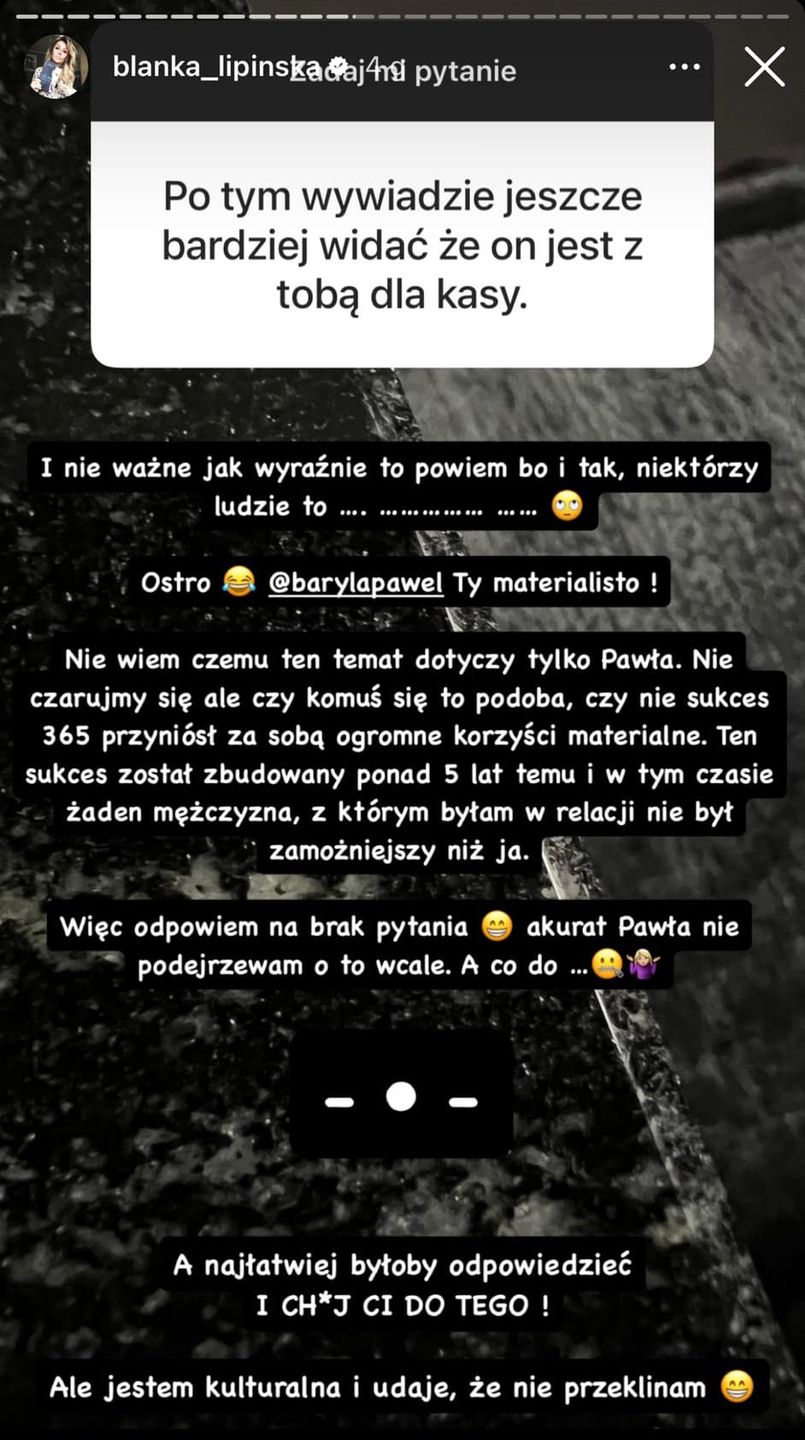Open blanka_lipinska profile picture

[x=58, y=67]
